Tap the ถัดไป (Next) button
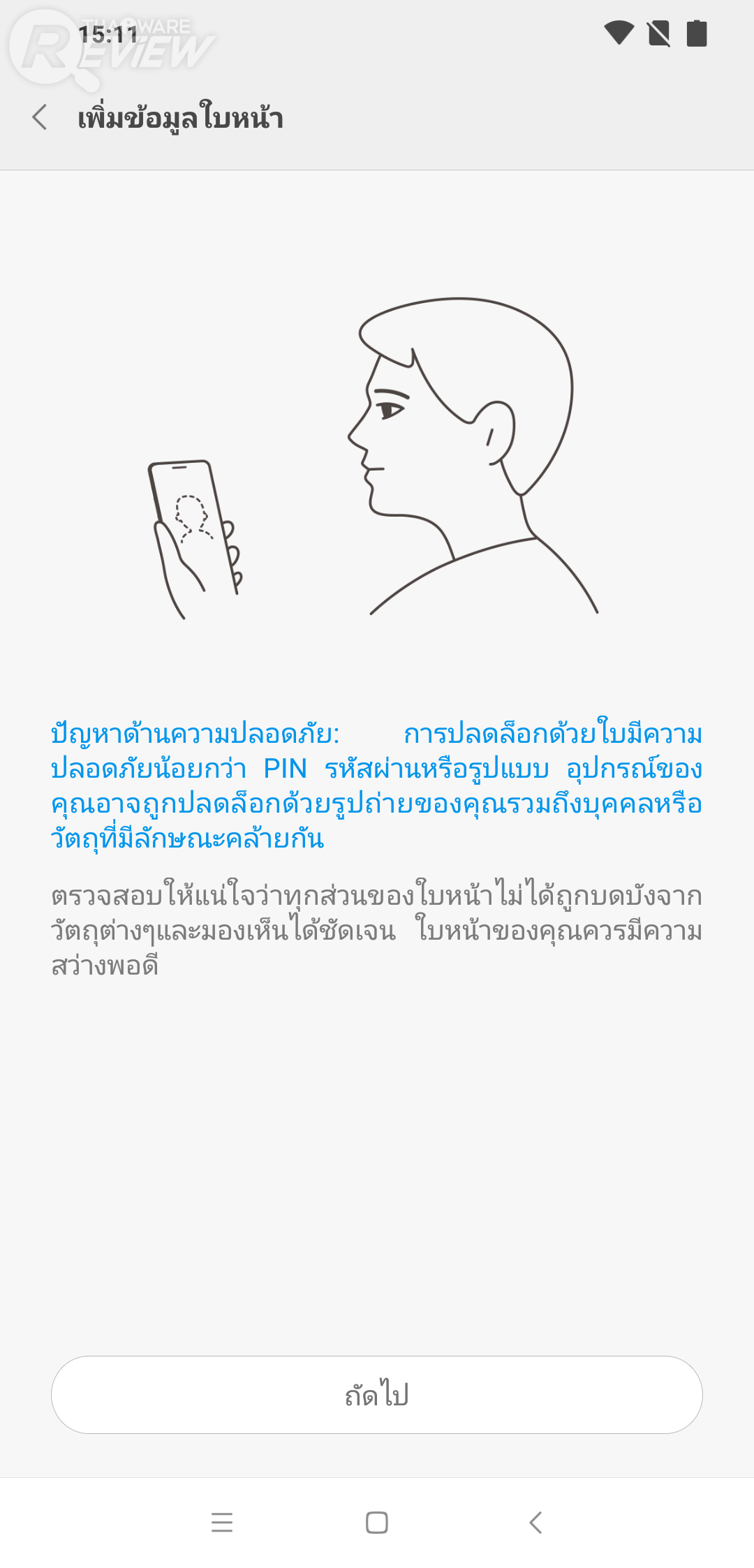 point(377,1395)
